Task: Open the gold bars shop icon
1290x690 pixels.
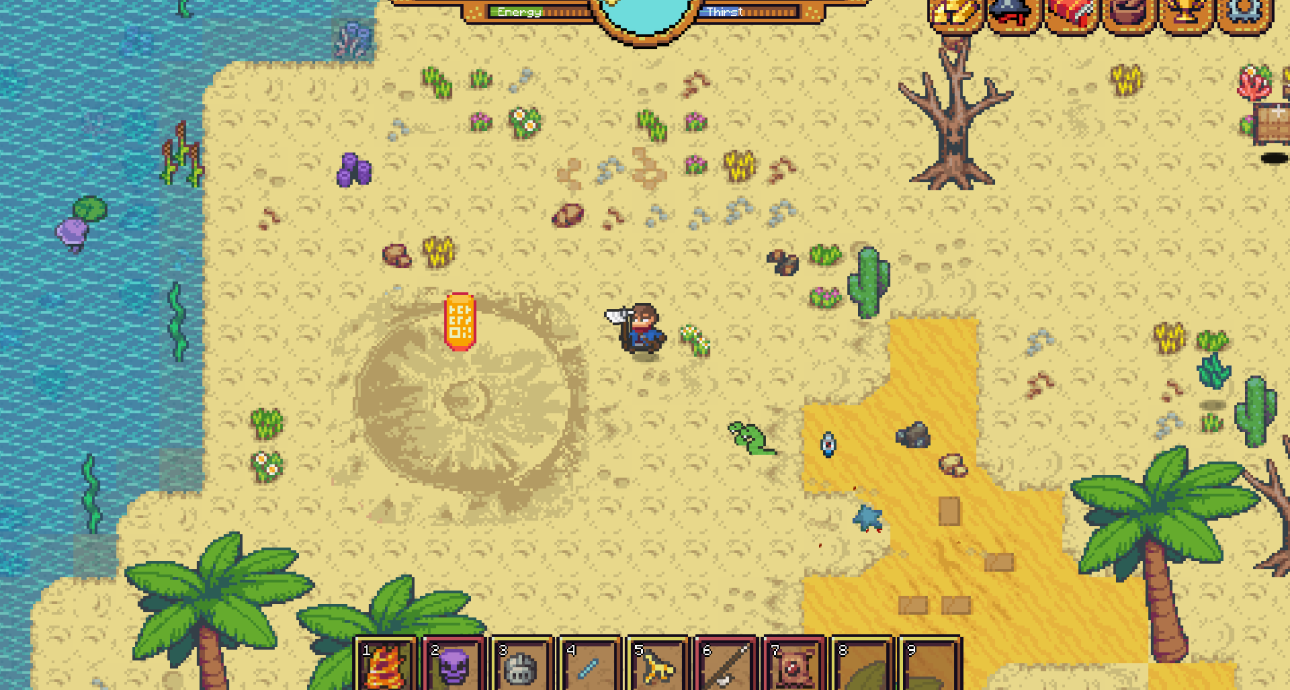Action: tap(956, 14)
